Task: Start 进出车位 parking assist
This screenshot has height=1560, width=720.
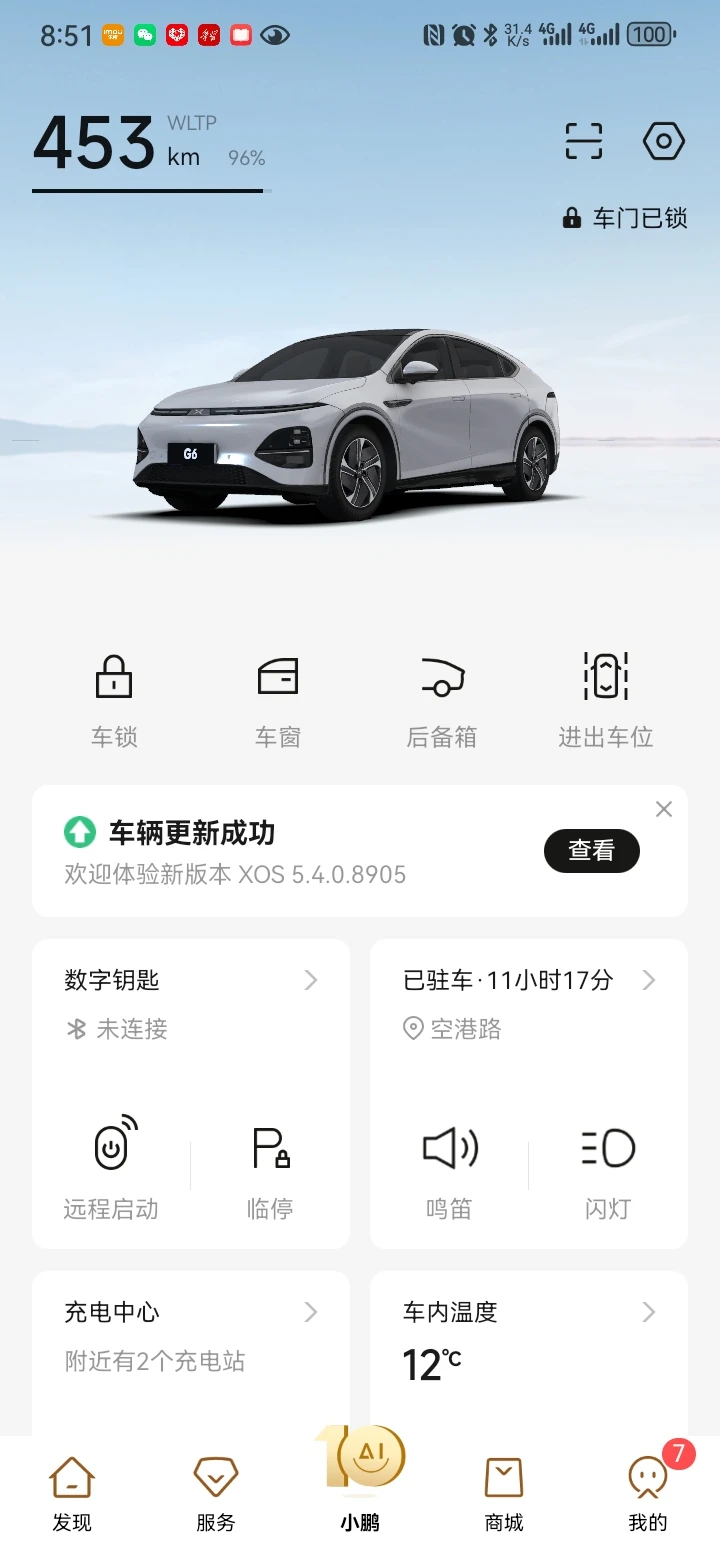Action: (605, 699)
